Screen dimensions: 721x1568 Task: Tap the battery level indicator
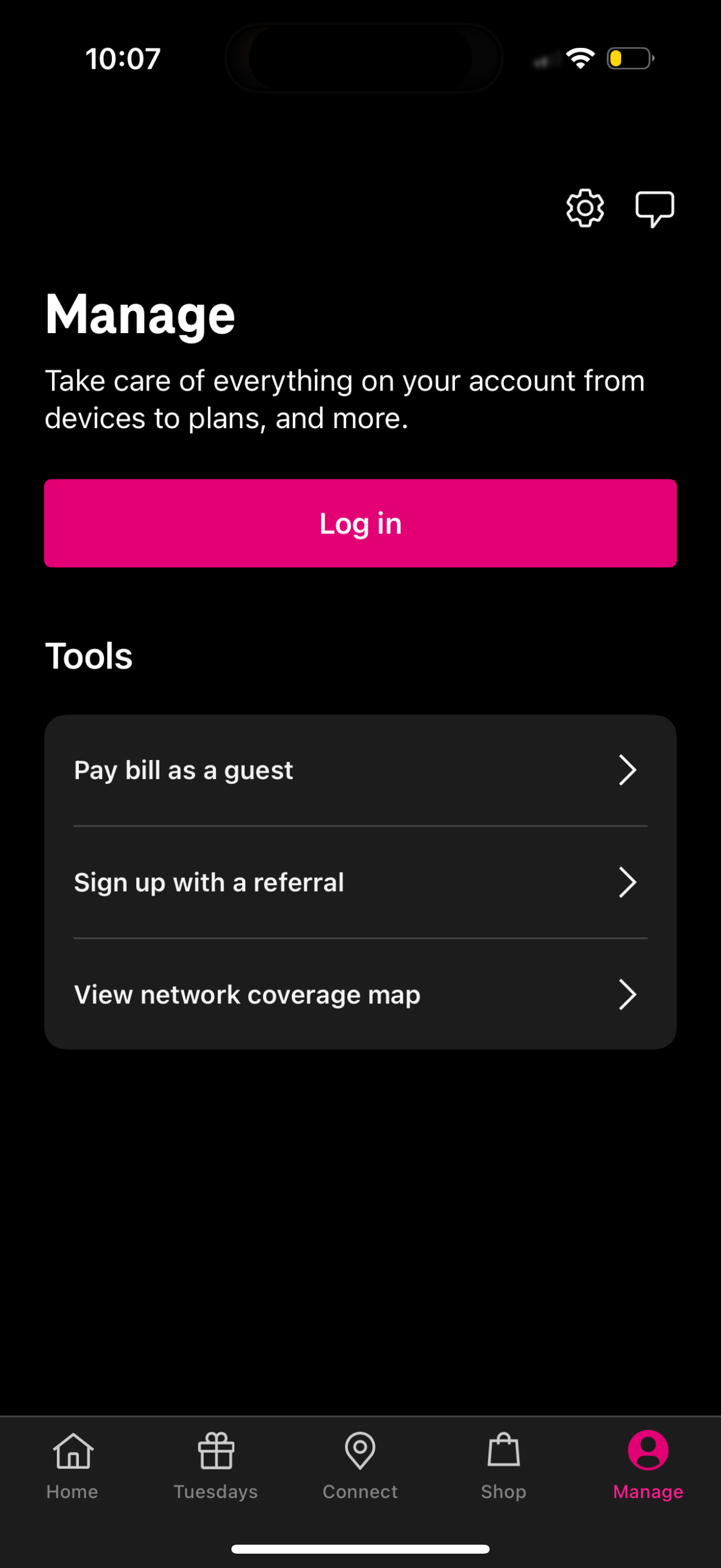(x=630, y=57)
